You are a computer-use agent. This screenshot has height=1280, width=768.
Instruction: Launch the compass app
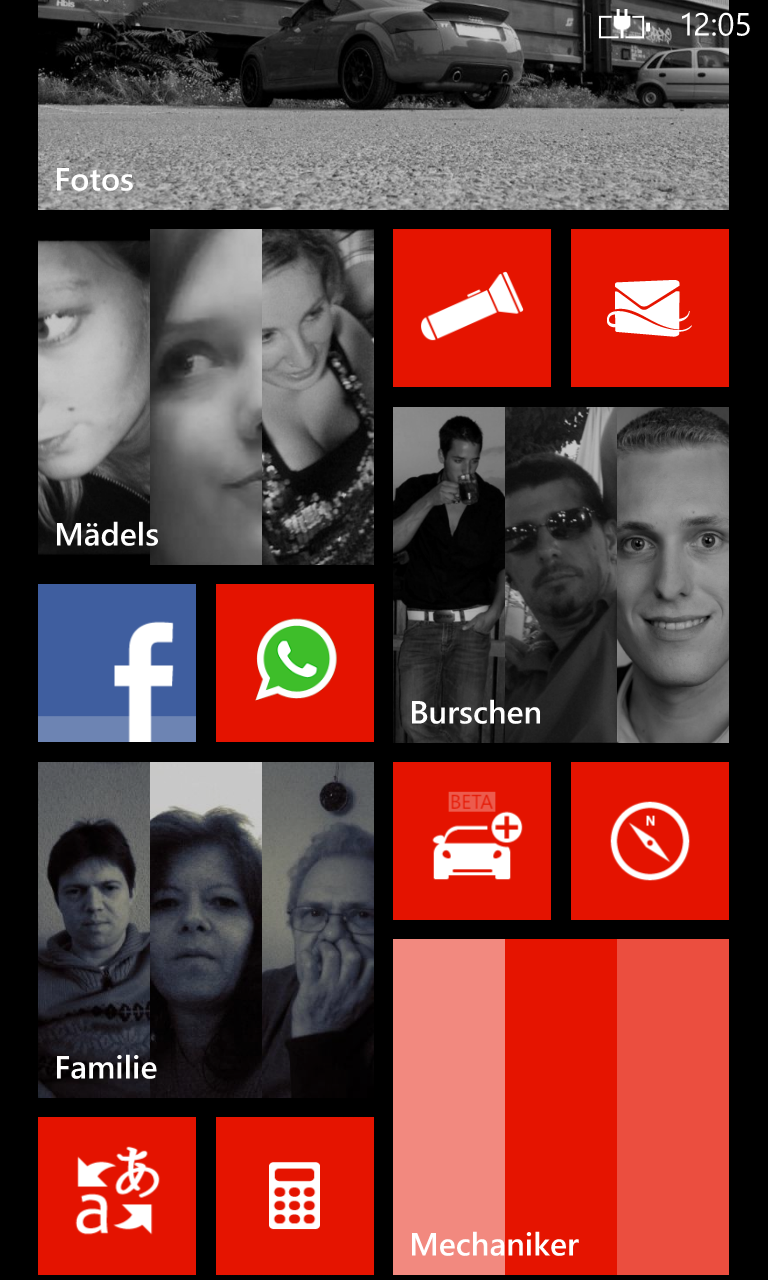pyautogui.click(x=650, y=841)
